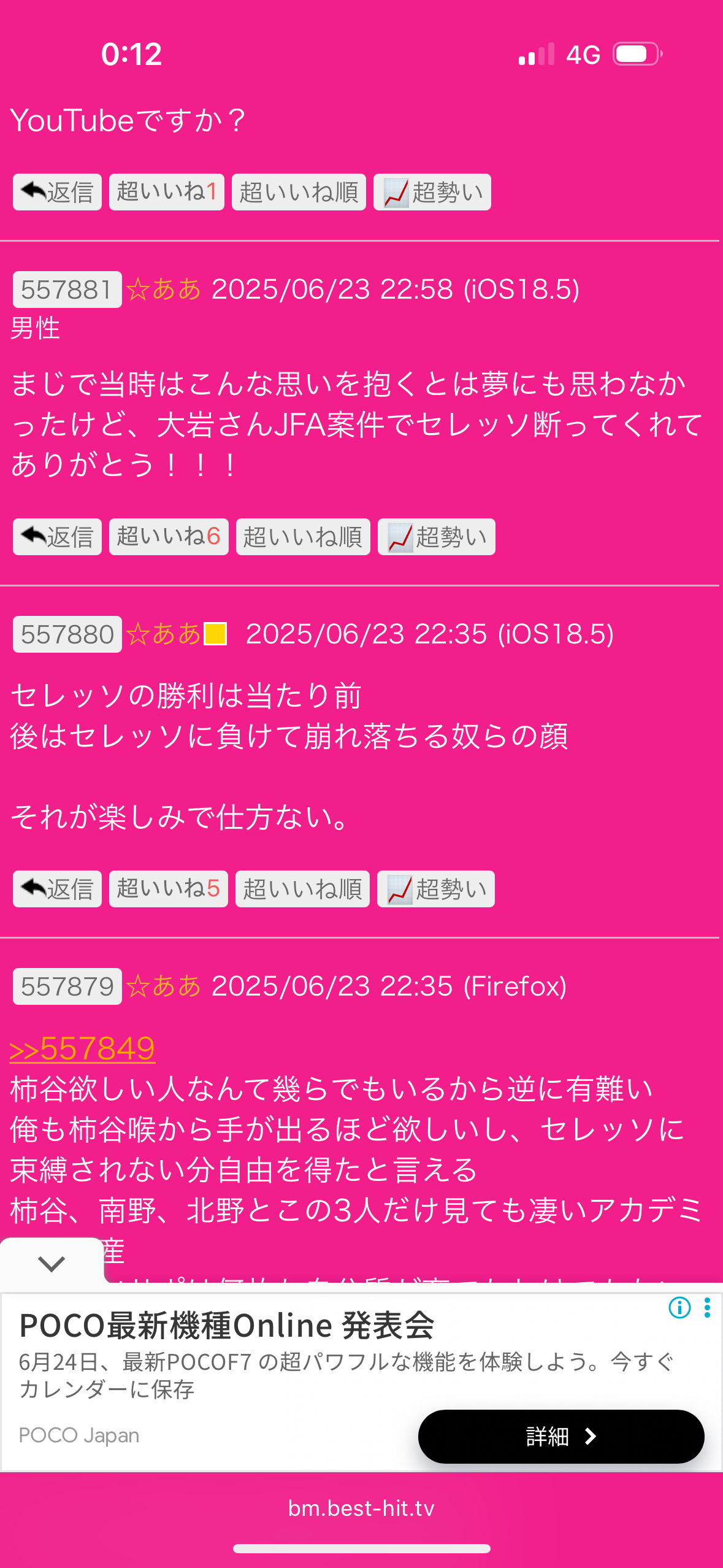
Task: Collapse the ad with the chevron tab
Action: pyautogui.click(x=52, y=1263)
